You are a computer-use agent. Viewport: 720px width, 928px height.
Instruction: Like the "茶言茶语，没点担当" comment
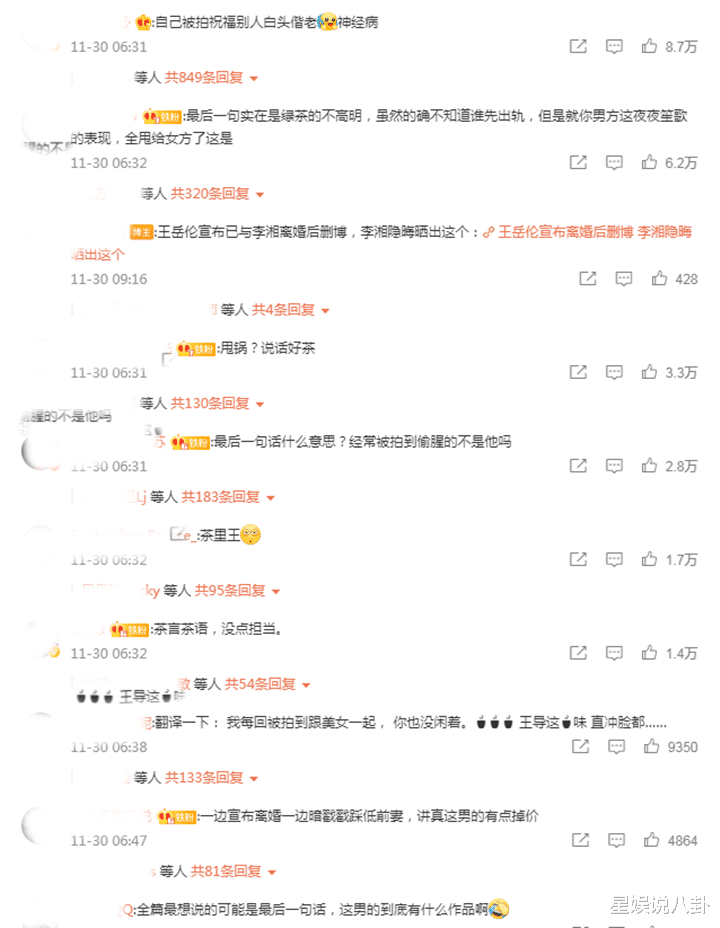(x=650, y=653)
